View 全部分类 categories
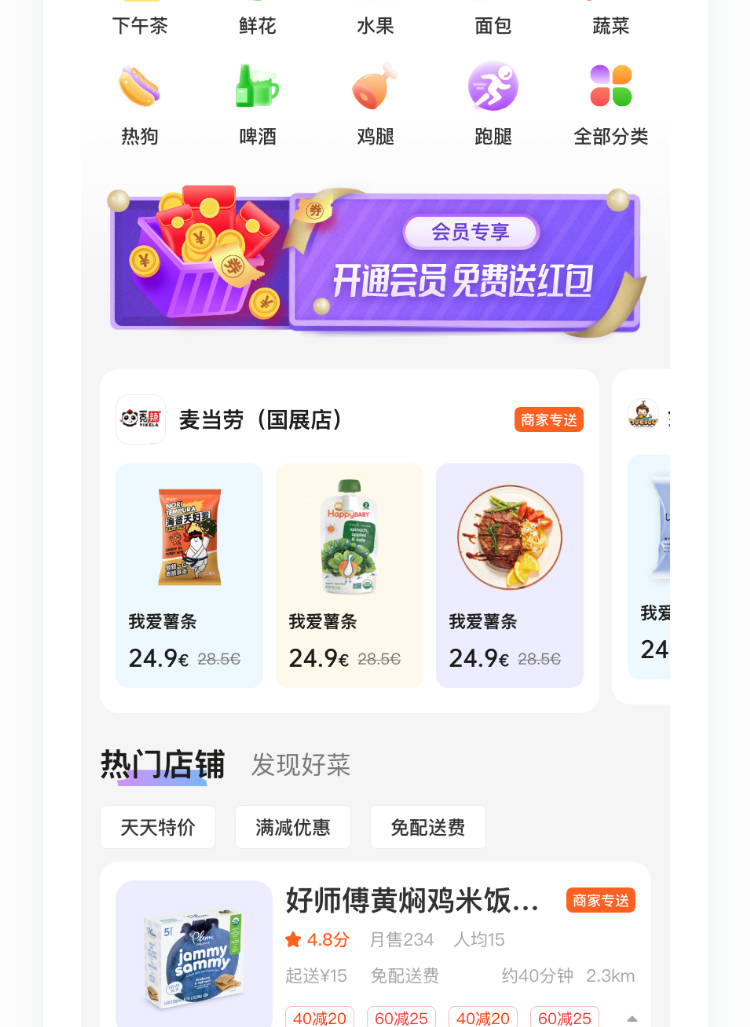Viewport: 750px width, 1027px height. click(611, 105)
